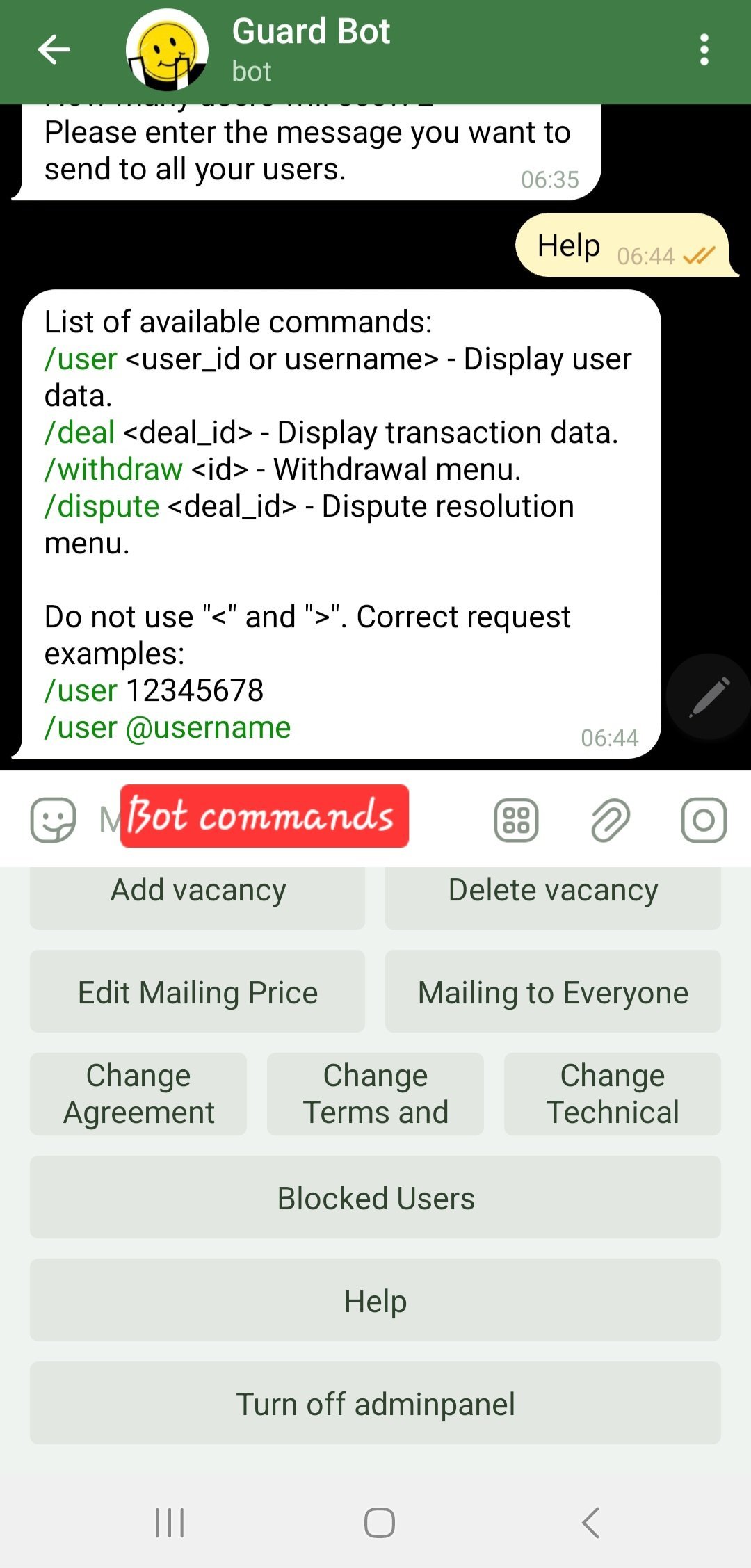The image size is (751, 1568).
Task: Tap the Help keyboard button
Action: (x=375, y=1300)
